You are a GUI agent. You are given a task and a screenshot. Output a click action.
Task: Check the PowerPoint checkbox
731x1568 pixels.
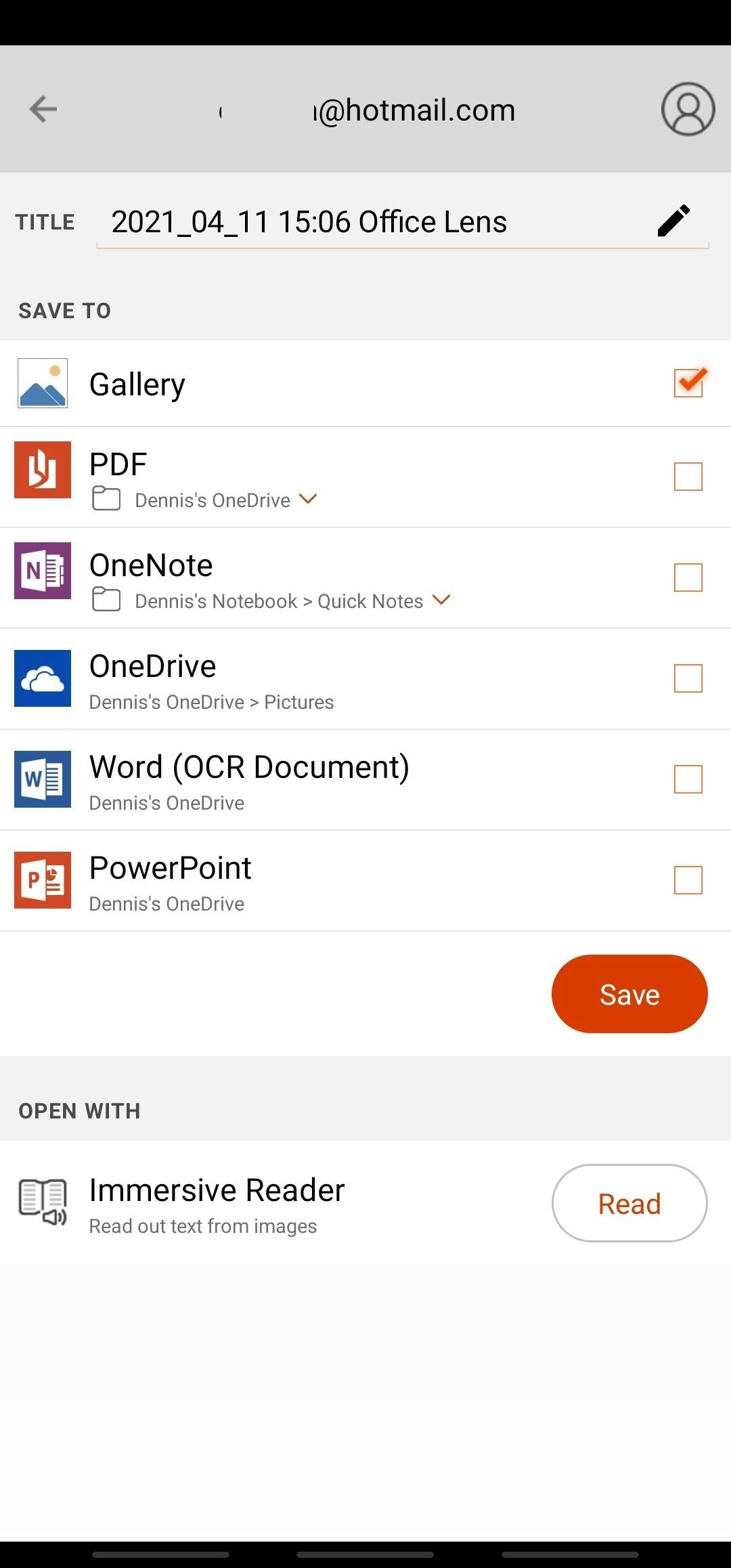pos(688,880)
